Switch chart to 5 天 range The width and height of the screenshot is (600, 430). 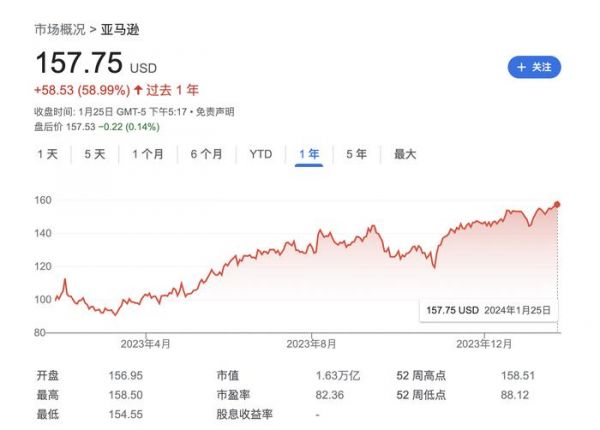click(95, 154)
